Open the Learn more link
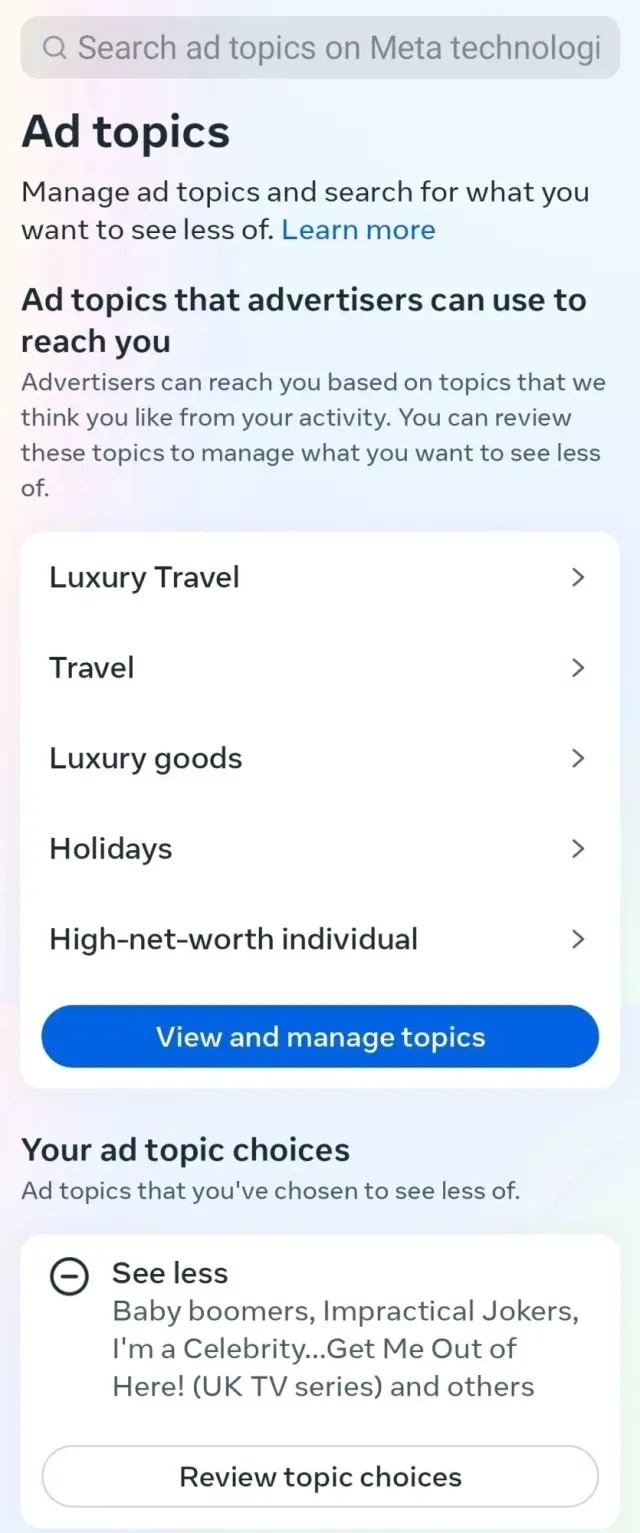640x1533 pixels. coord(358,230)
